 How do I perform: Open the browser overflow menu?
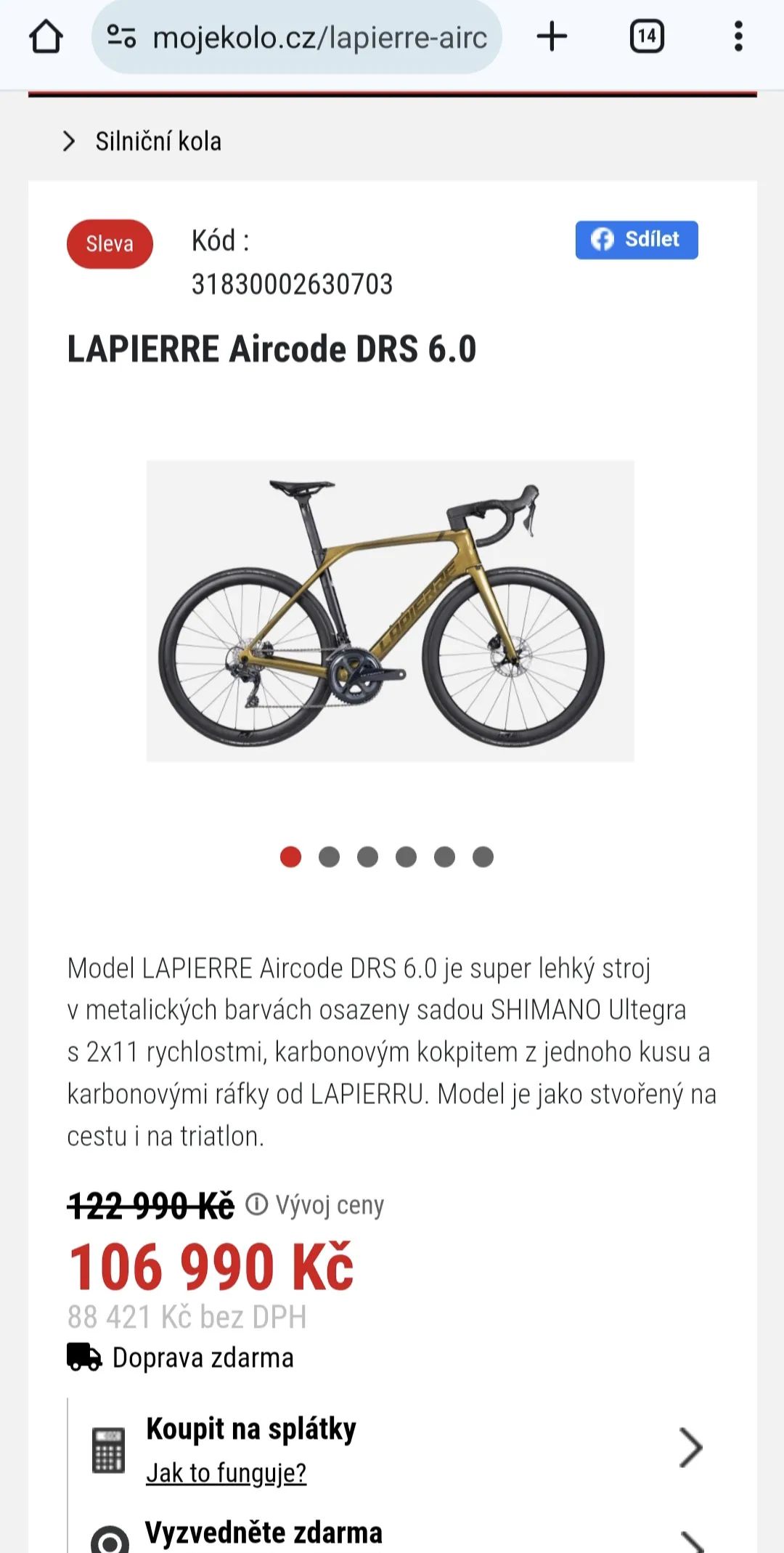(738, 36)
